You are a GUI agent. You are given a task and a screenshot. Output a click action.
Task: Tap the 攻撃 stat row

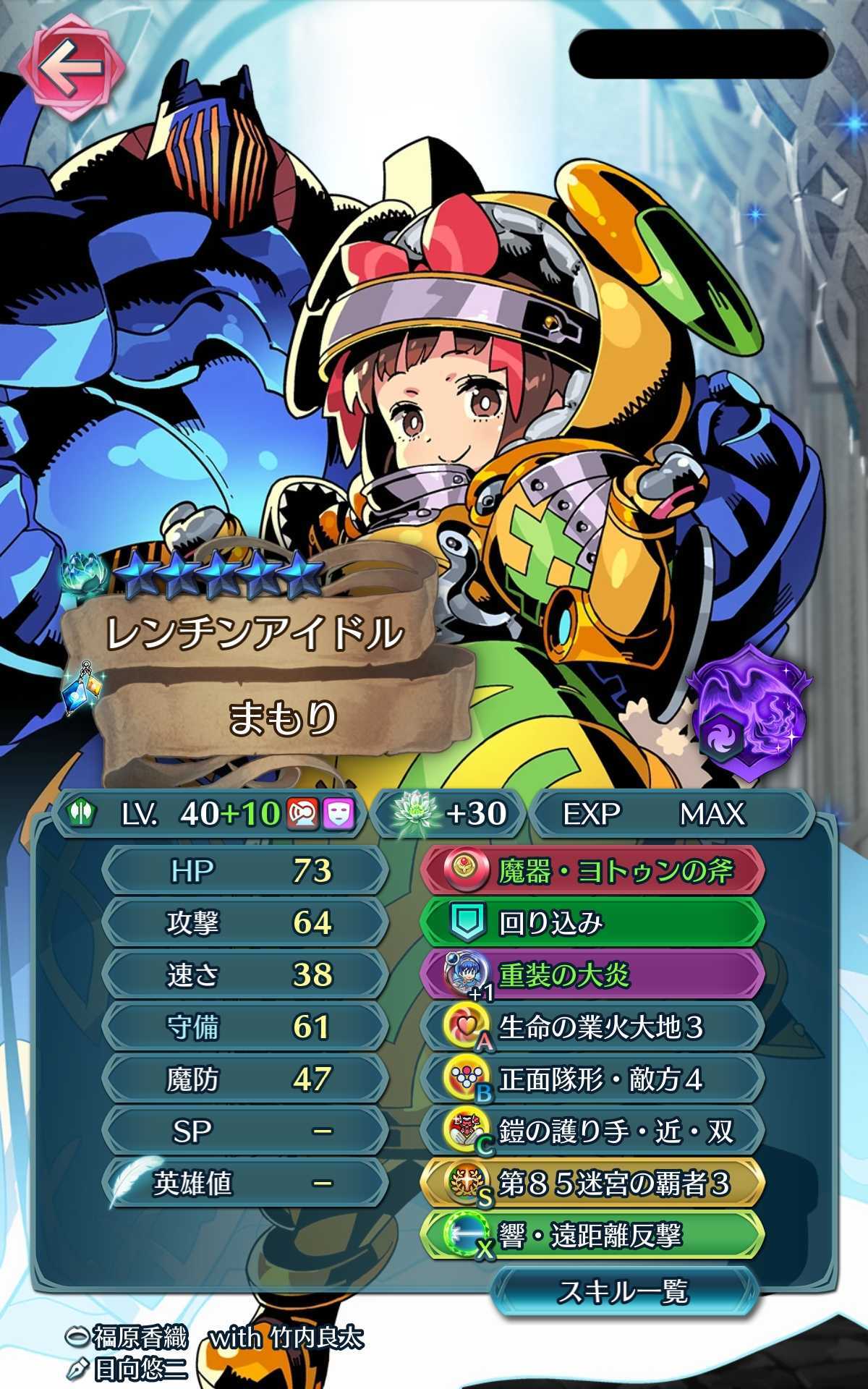[244, 922]
